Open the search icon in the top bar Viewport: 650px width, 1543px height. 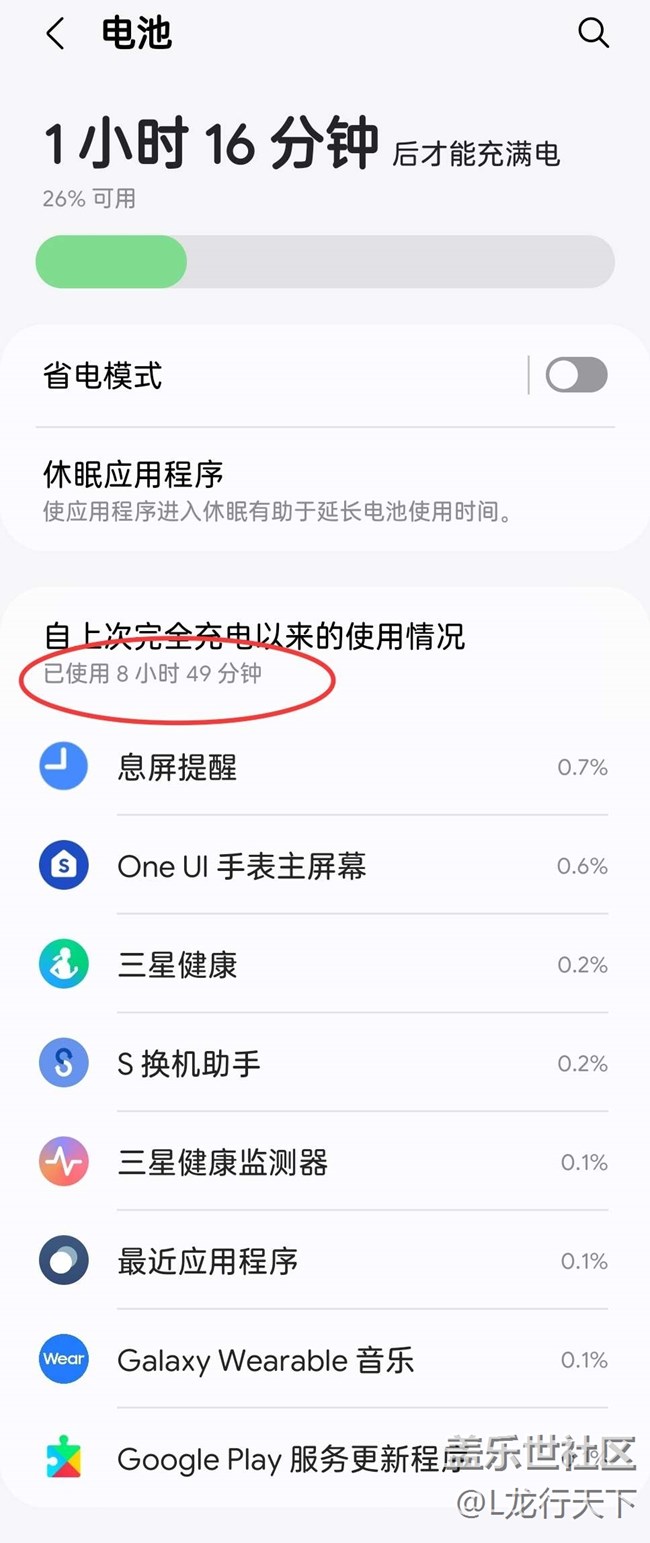tap(593, 33)
